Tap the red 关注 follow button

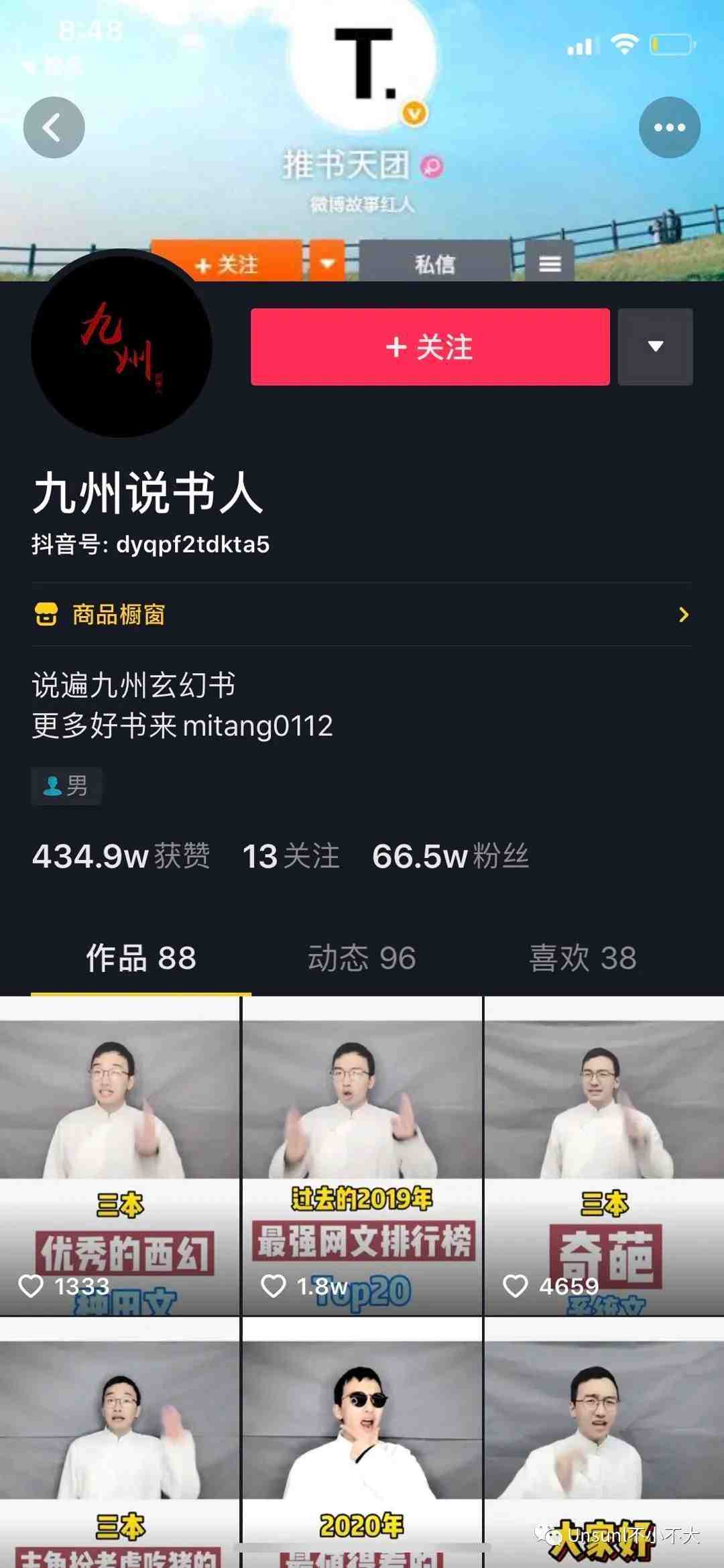430,347
